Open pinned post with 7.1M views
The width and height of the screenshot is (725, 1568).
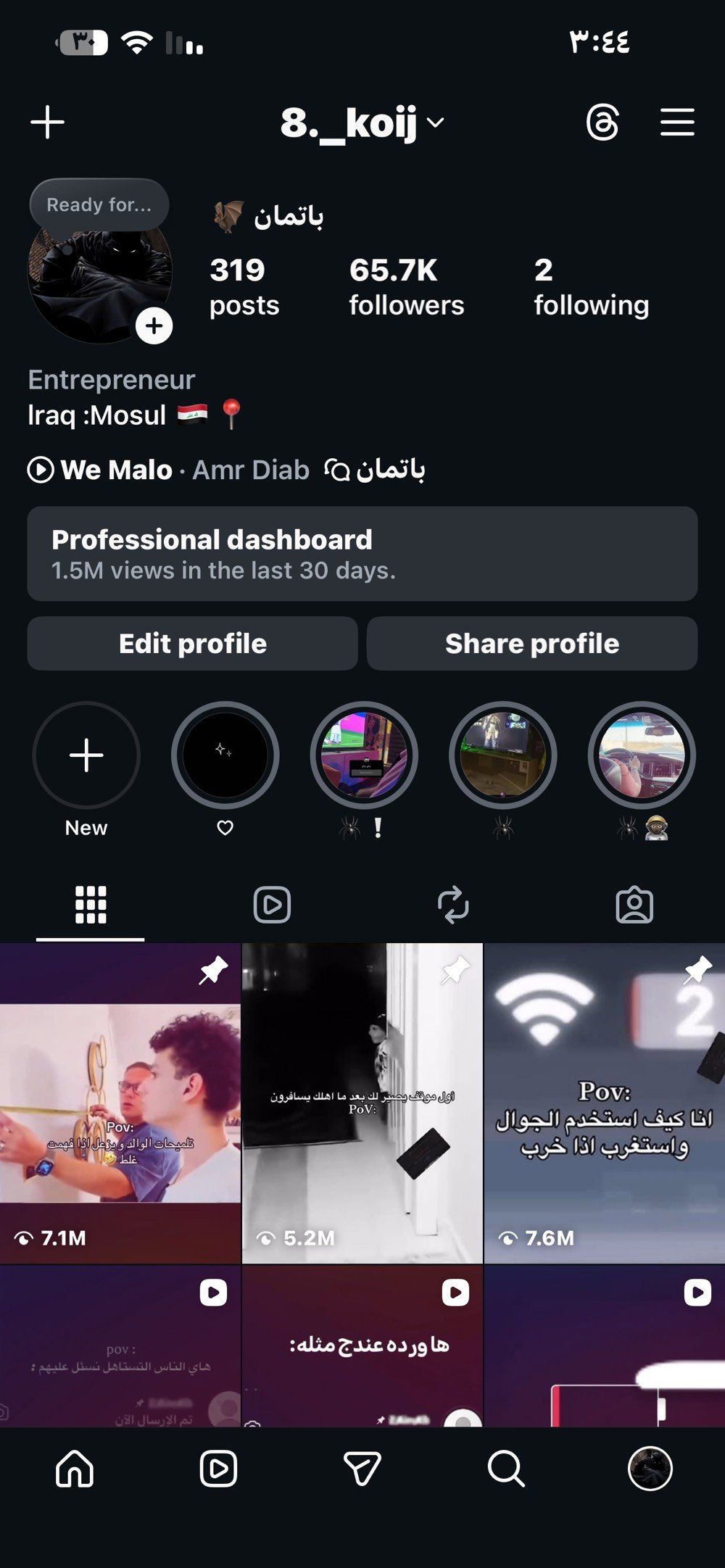pos(120,1102)
